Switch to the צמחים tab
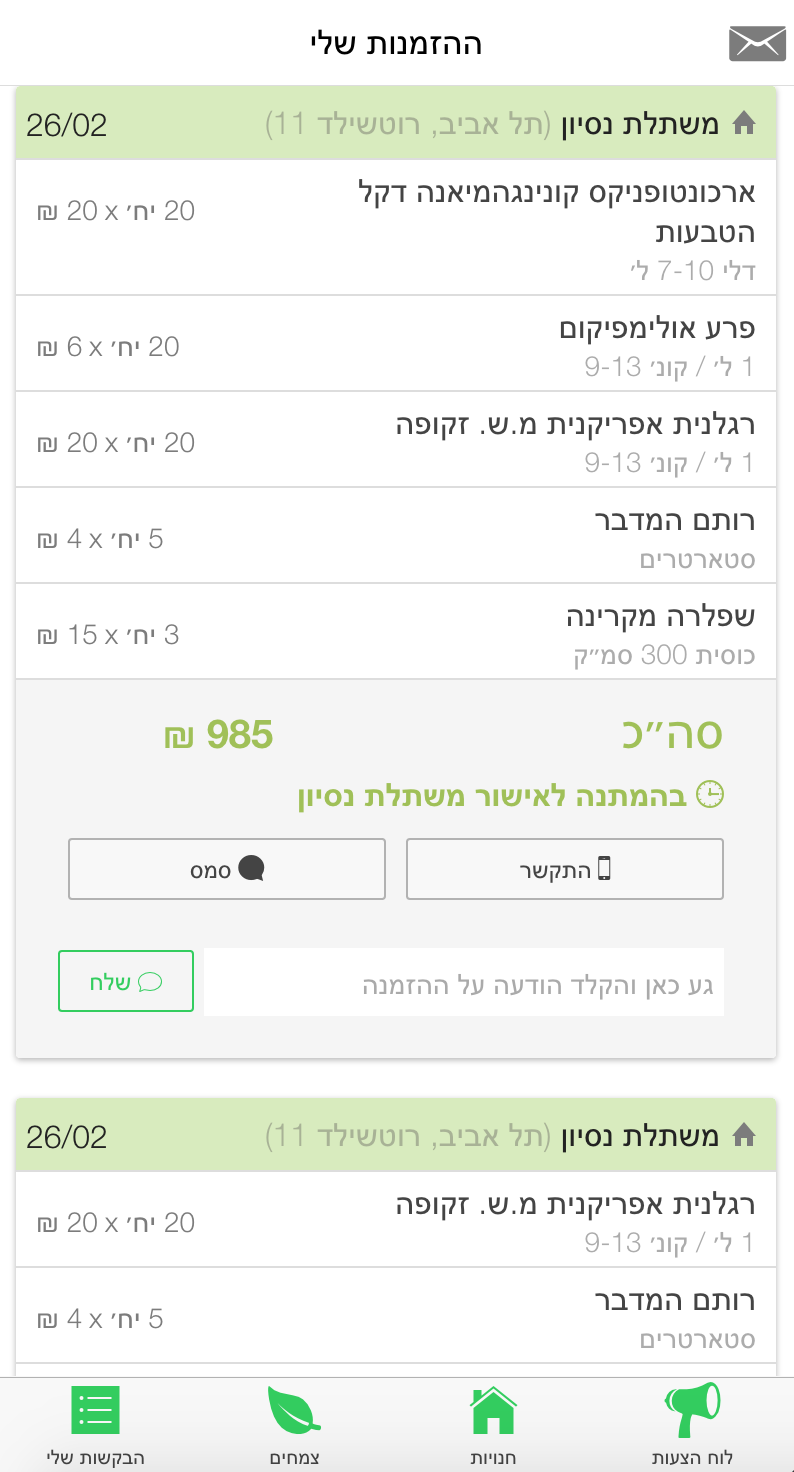This screenshot has height=1472, width=794. pyautogui.click(x=295, y=1425)
